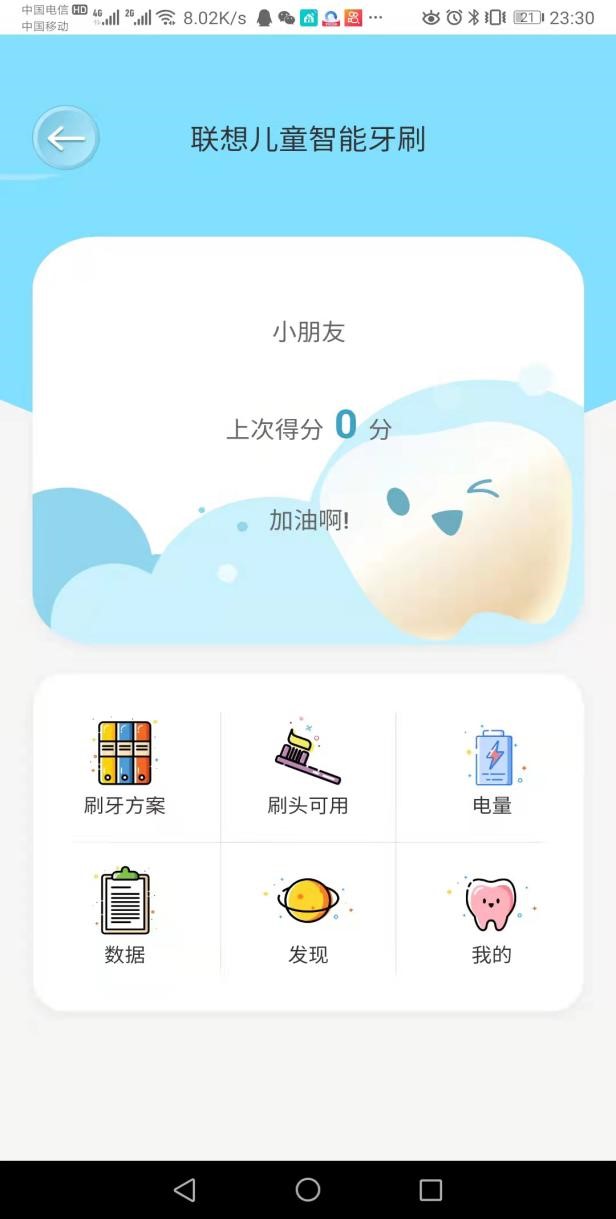Go to 发现 discover section

(x=308, y=915)
